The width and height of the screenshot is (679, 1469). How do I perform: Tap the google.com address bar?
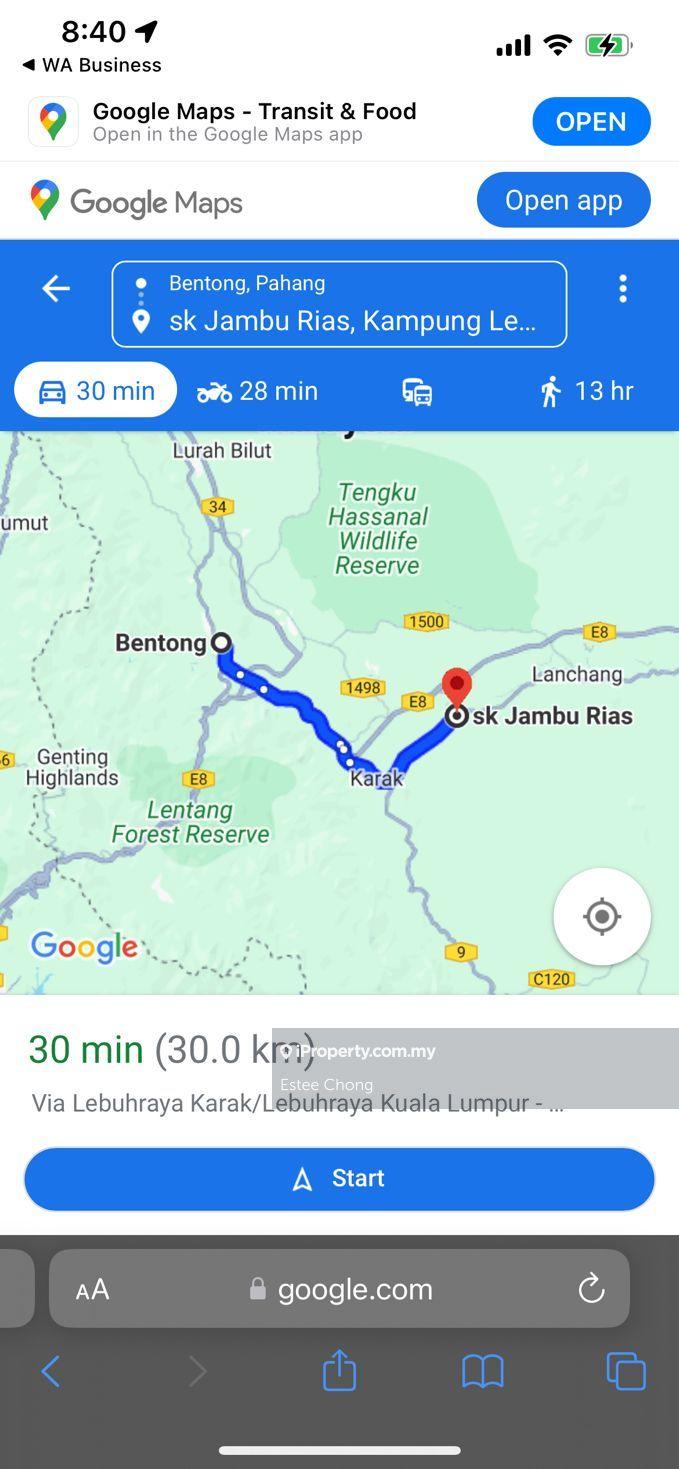[x=340, y=1289]
